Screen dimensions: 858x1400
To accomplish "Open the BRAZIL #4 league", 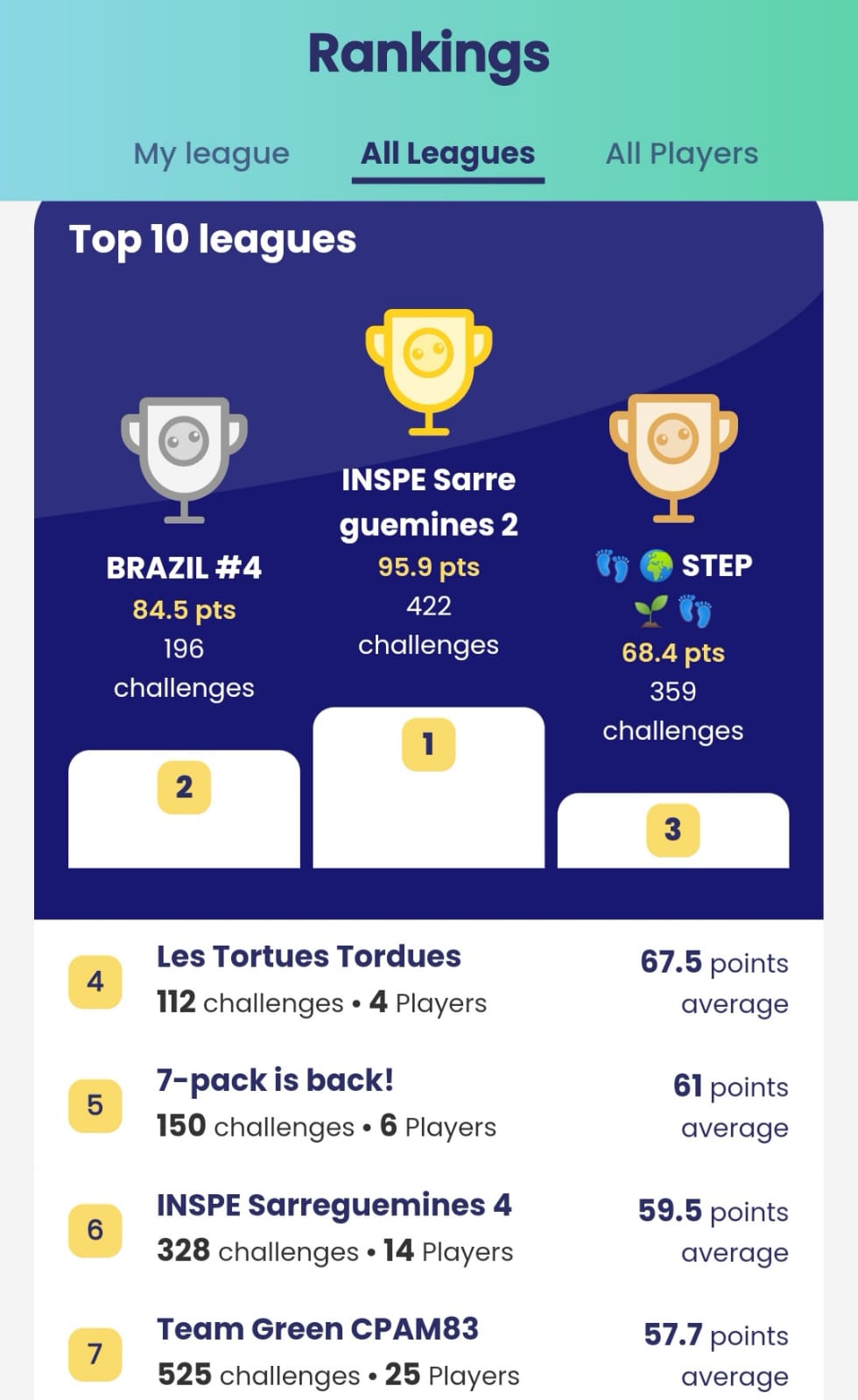I will click(184, 567).
